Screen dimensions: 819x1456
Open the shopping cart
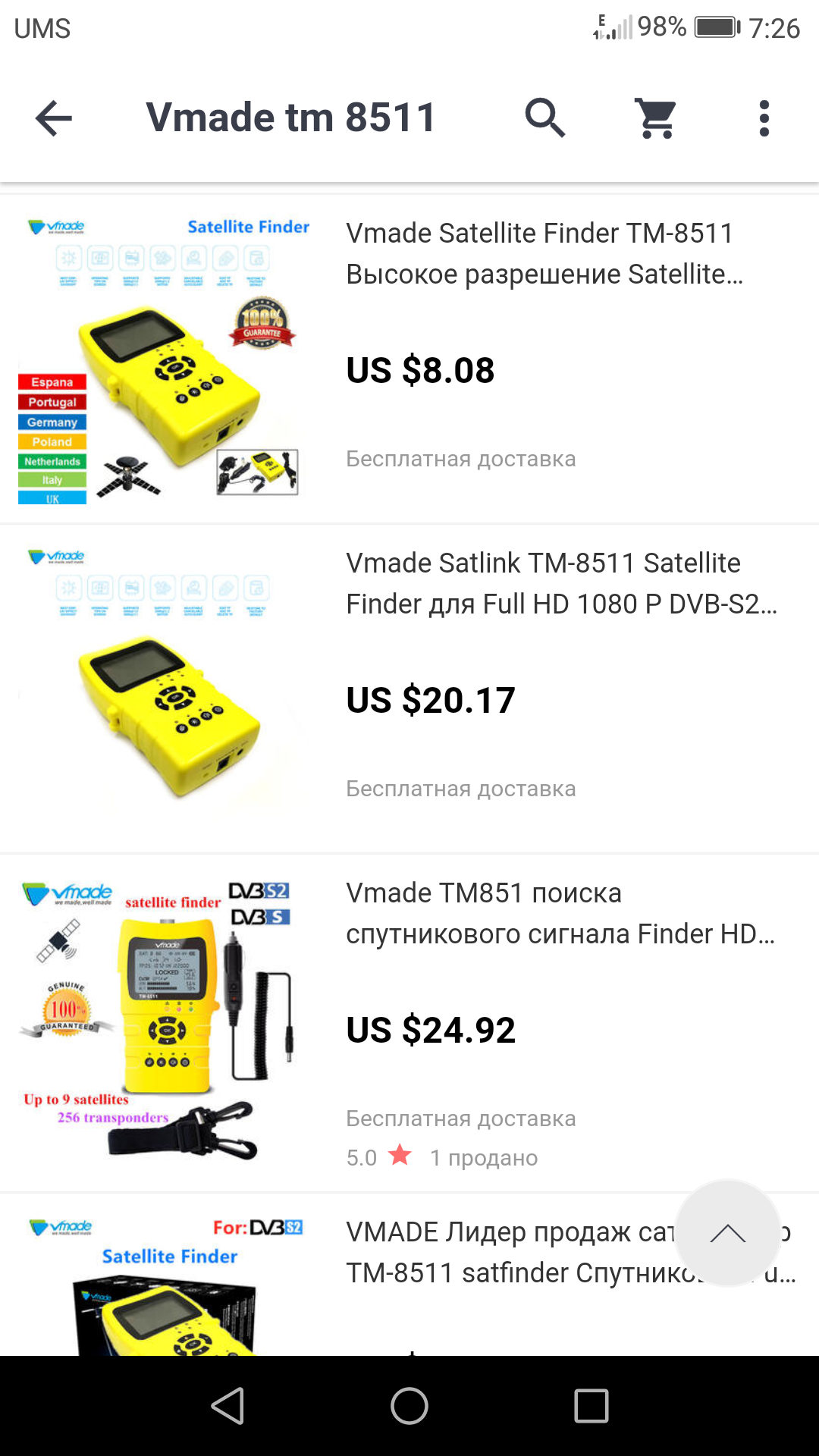pyautogui.click(x=656, y=118)
